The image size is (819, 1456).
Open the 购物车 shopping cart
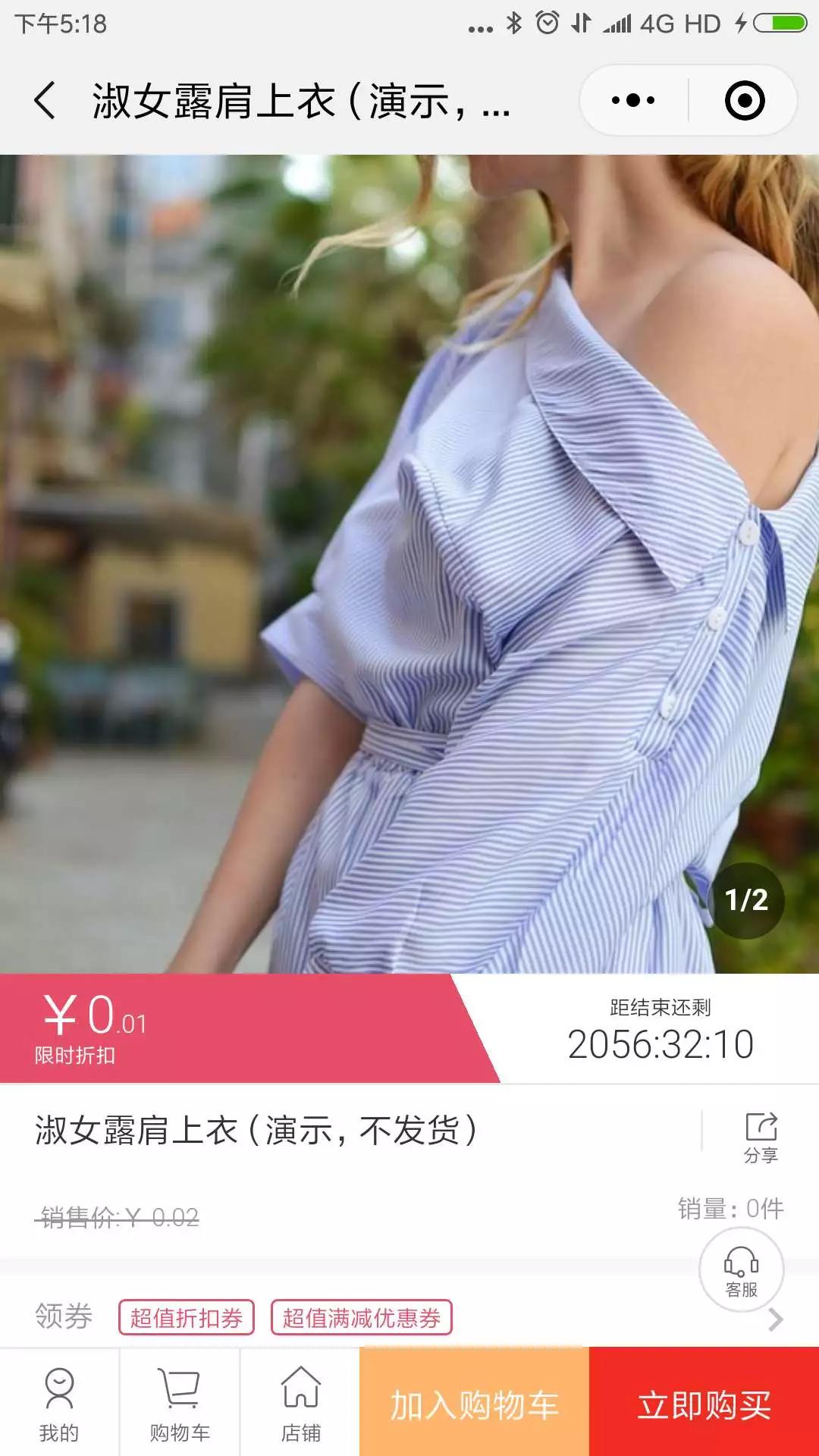180,1403
